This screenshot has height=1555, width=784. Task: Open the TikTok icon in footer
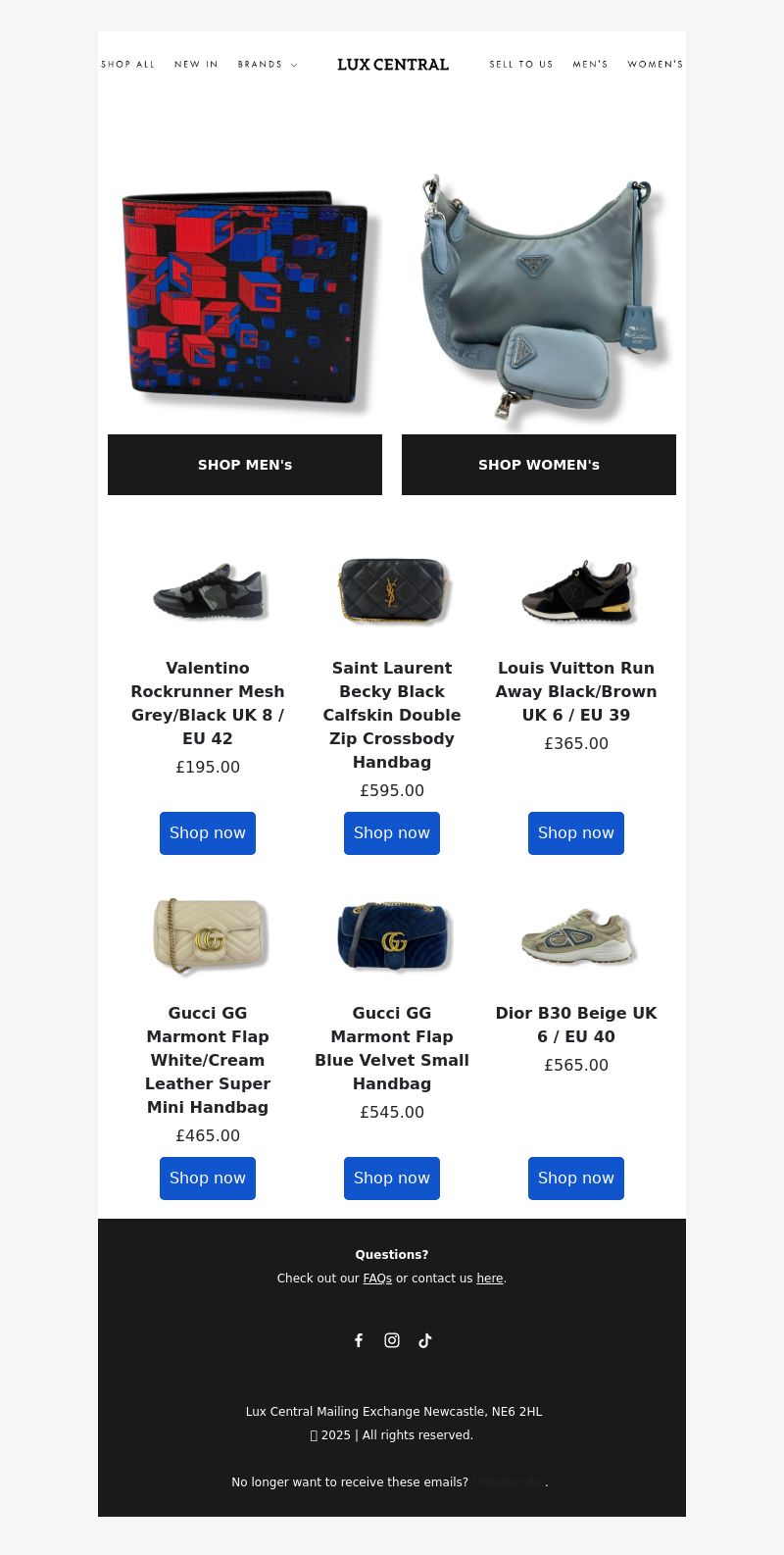click(425, 1340)
